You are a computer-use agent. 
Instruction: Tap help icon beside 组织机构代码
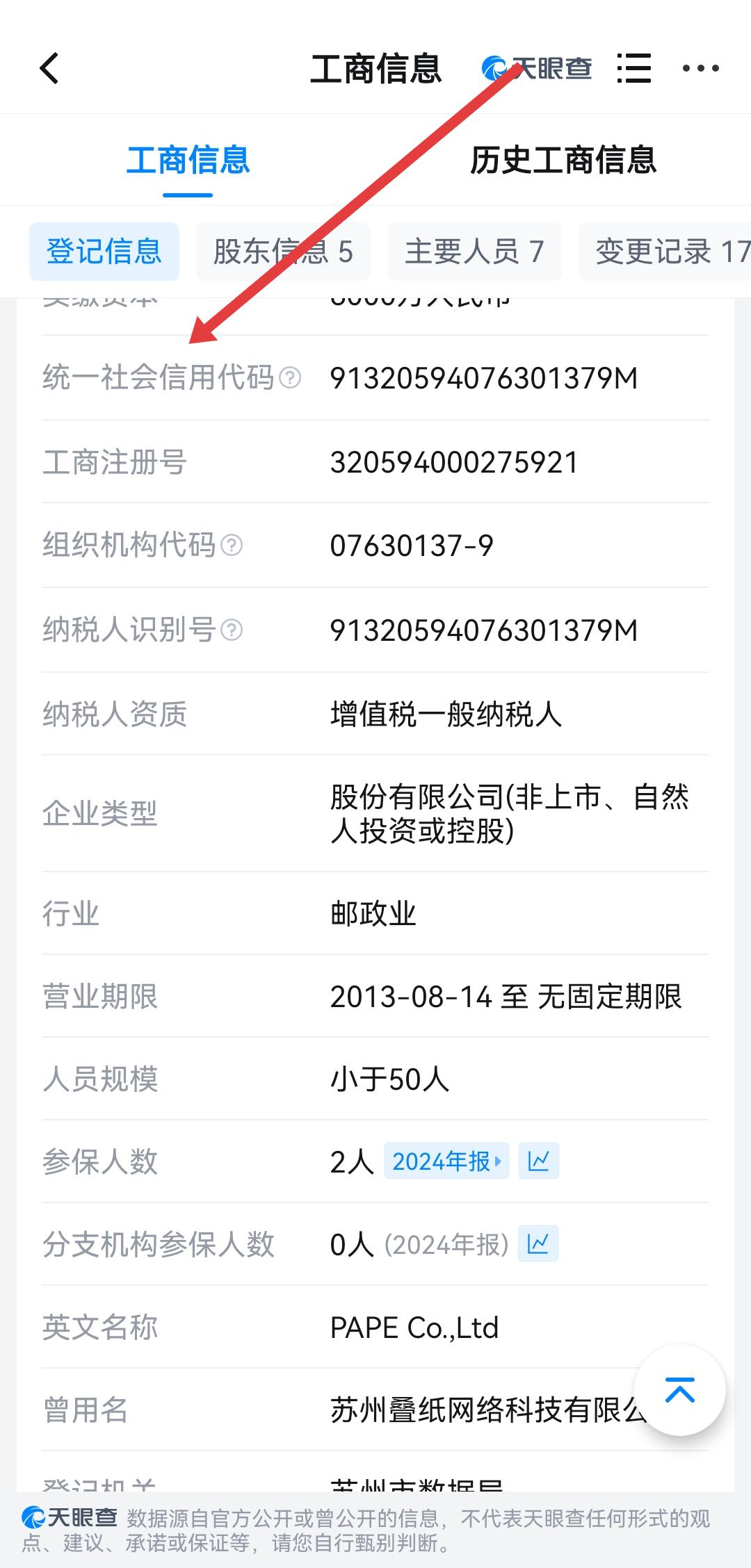pyautogui.click(x=232, y=546)
